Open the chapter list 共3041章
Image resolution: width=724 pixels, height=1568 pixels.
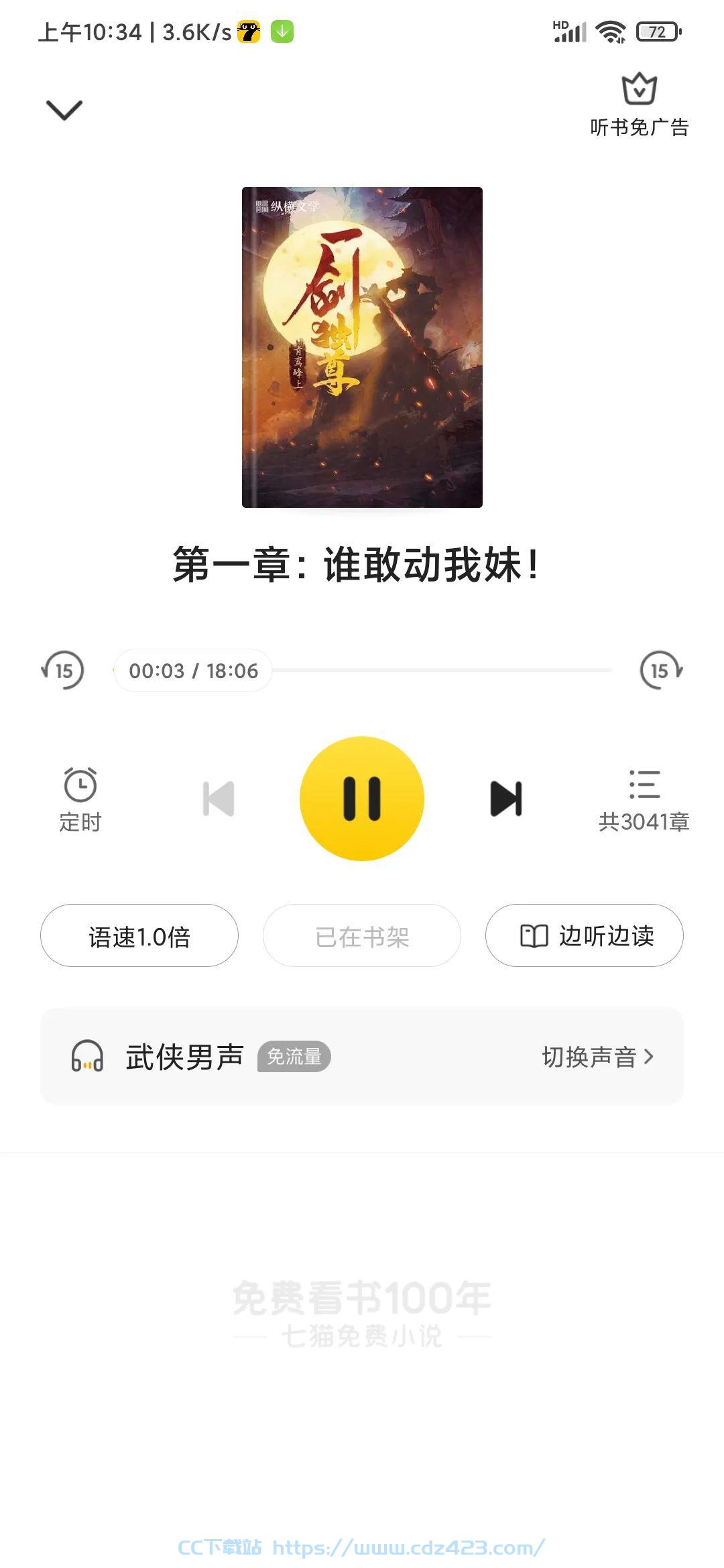(x=644, y=800)
